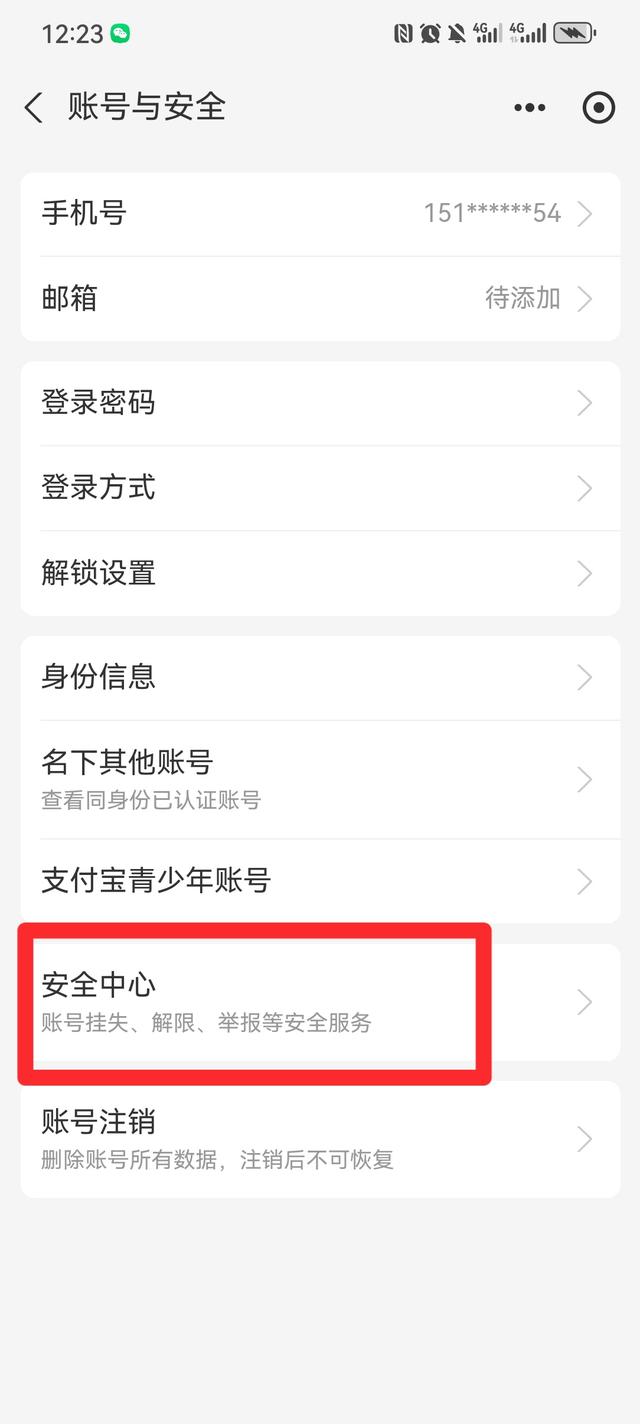View 身份信息 details
The height and width of the screenshot is (1424, 640).
click(x=320, y=677)
